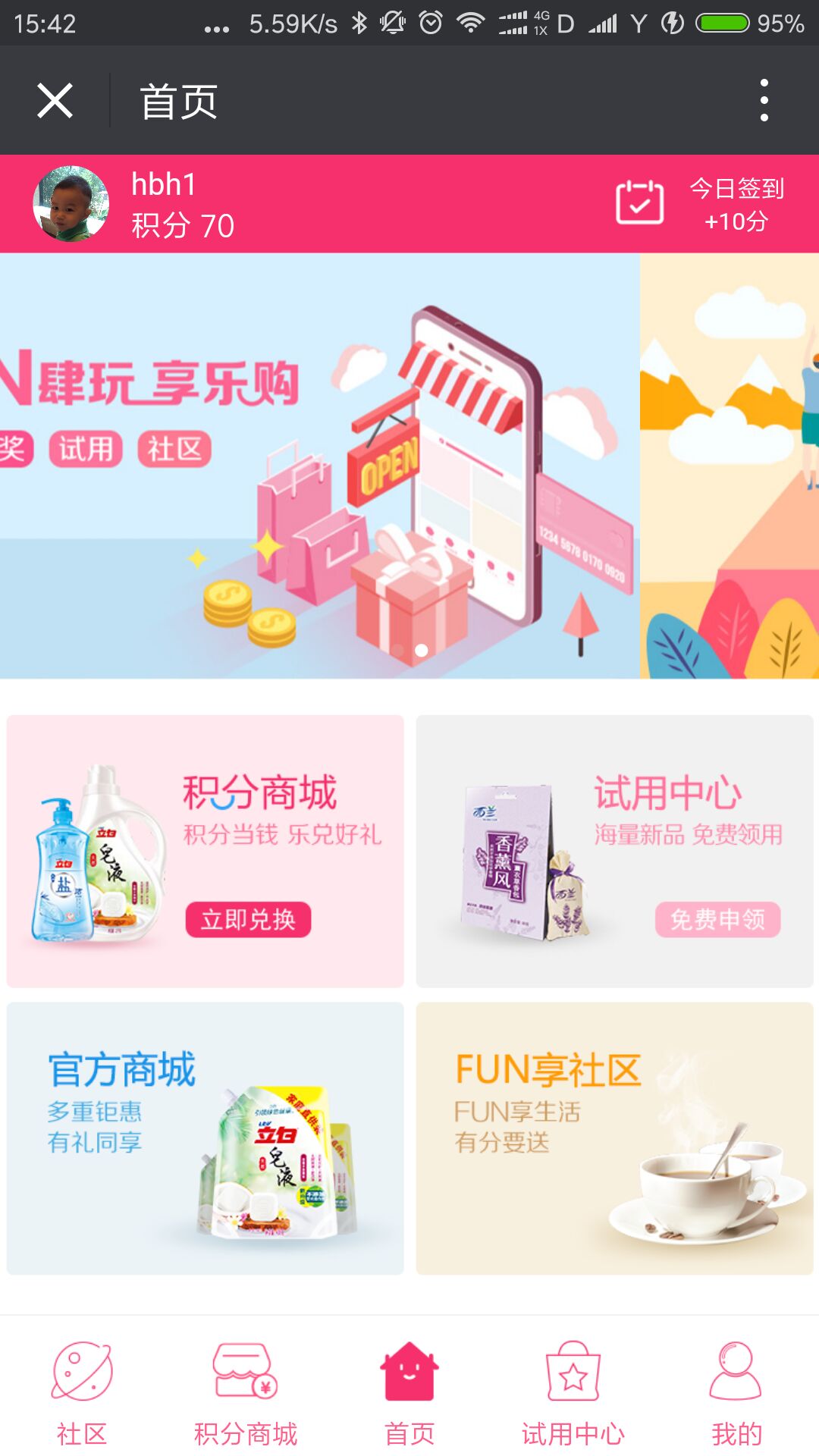Open hbh1 profile avatar

71,204
